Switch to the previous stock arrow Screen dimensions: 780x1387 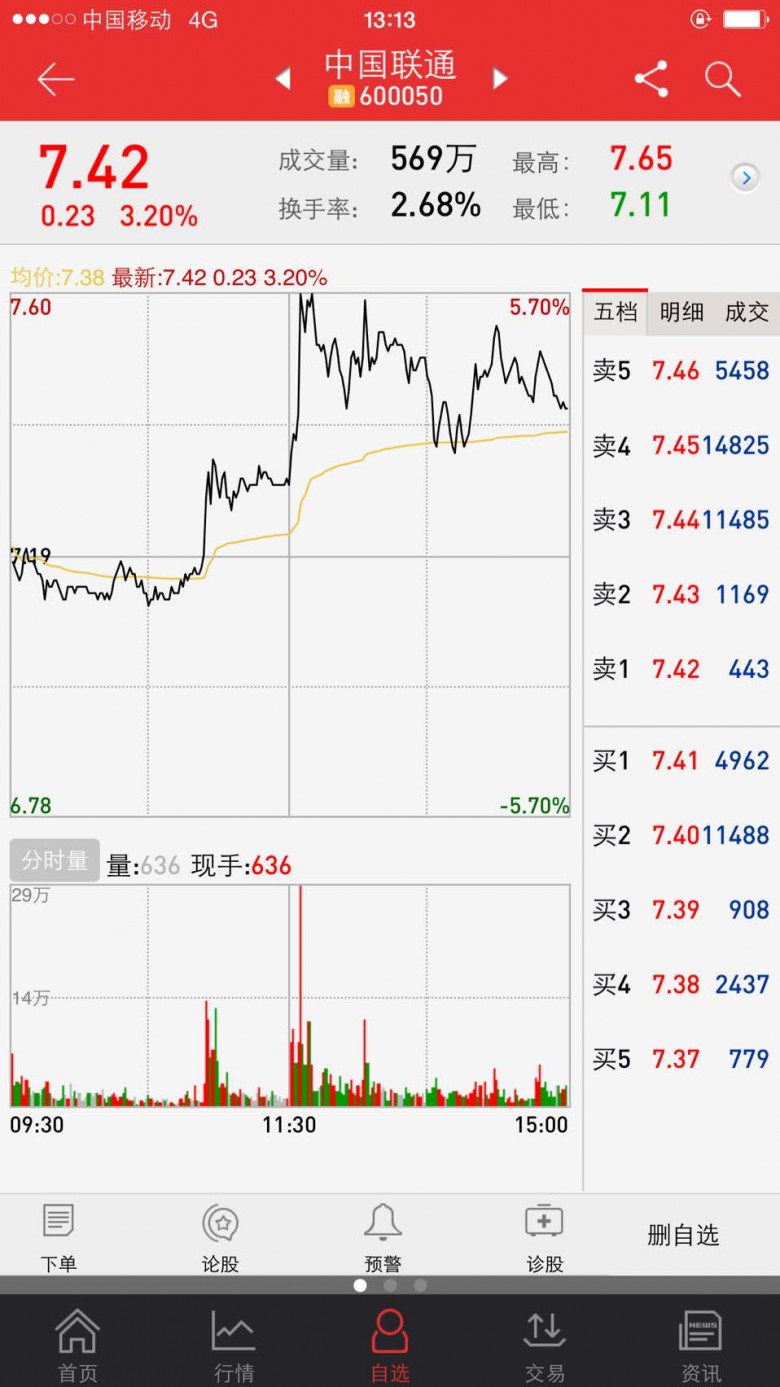283,79
